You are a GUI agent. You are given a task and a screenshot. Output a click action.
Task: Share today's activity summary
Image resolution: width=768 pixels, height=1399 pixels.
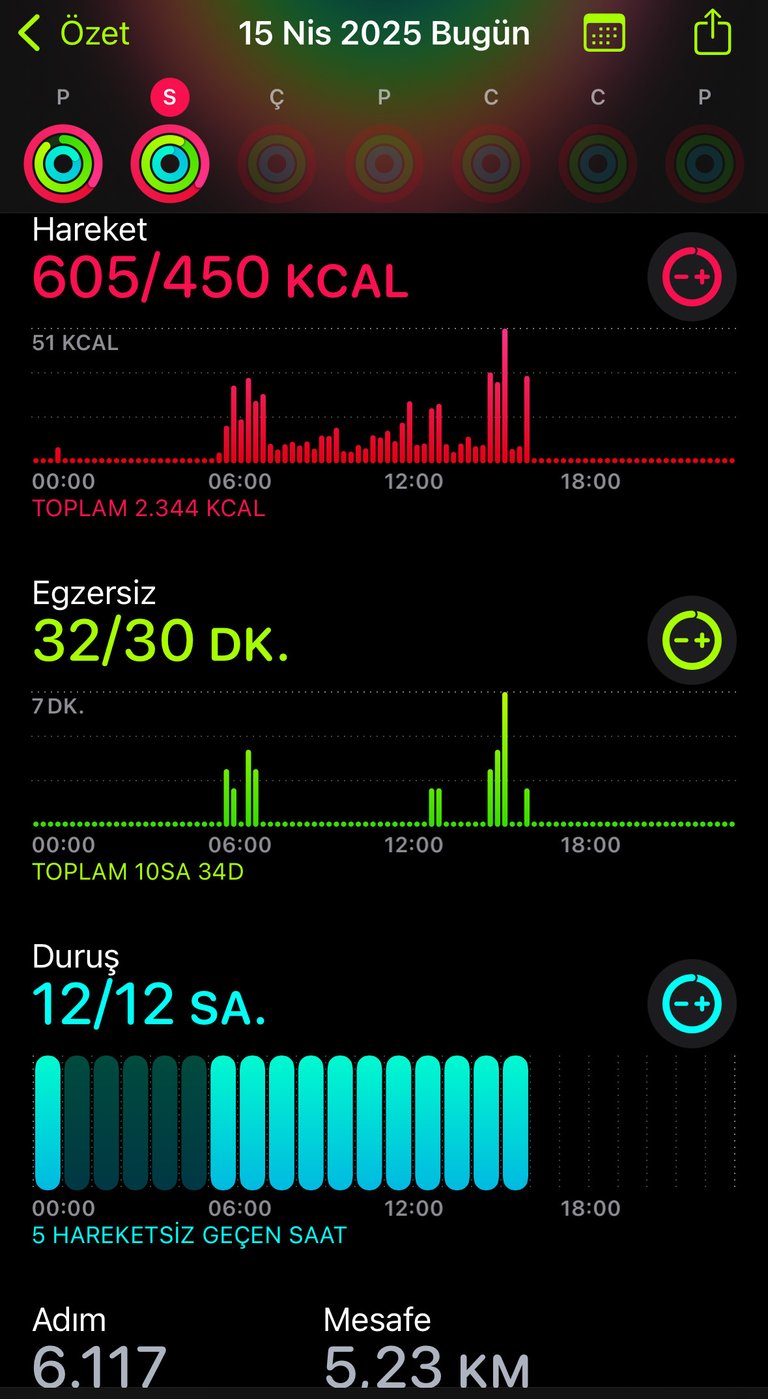point(712,31)
